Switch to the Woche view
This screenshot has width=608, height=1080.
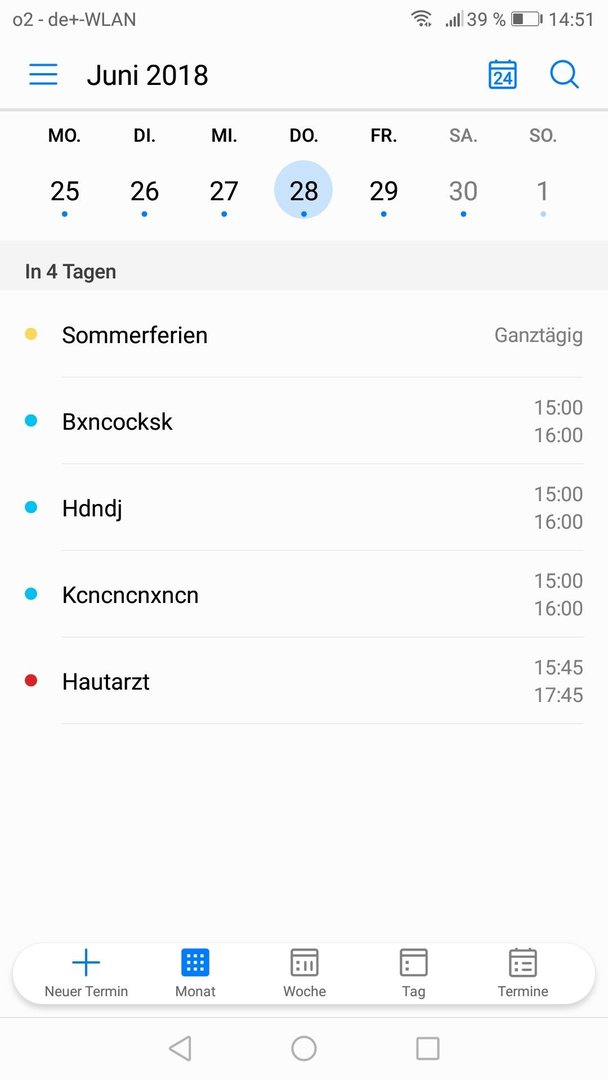coord(304,973)
